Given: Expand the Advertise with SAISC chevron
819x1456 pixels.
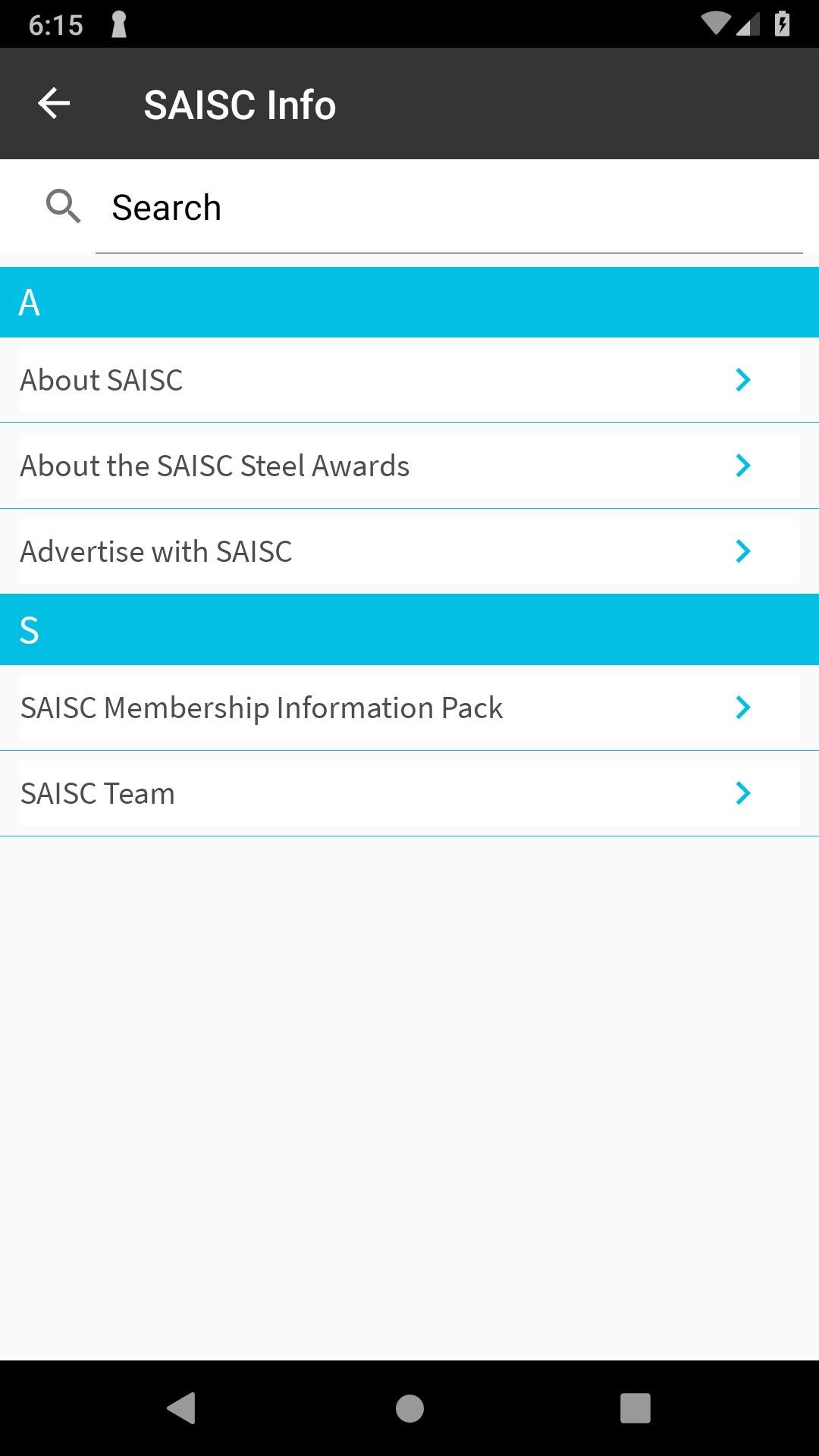Looking at the screenshot, I should (742, 551).
